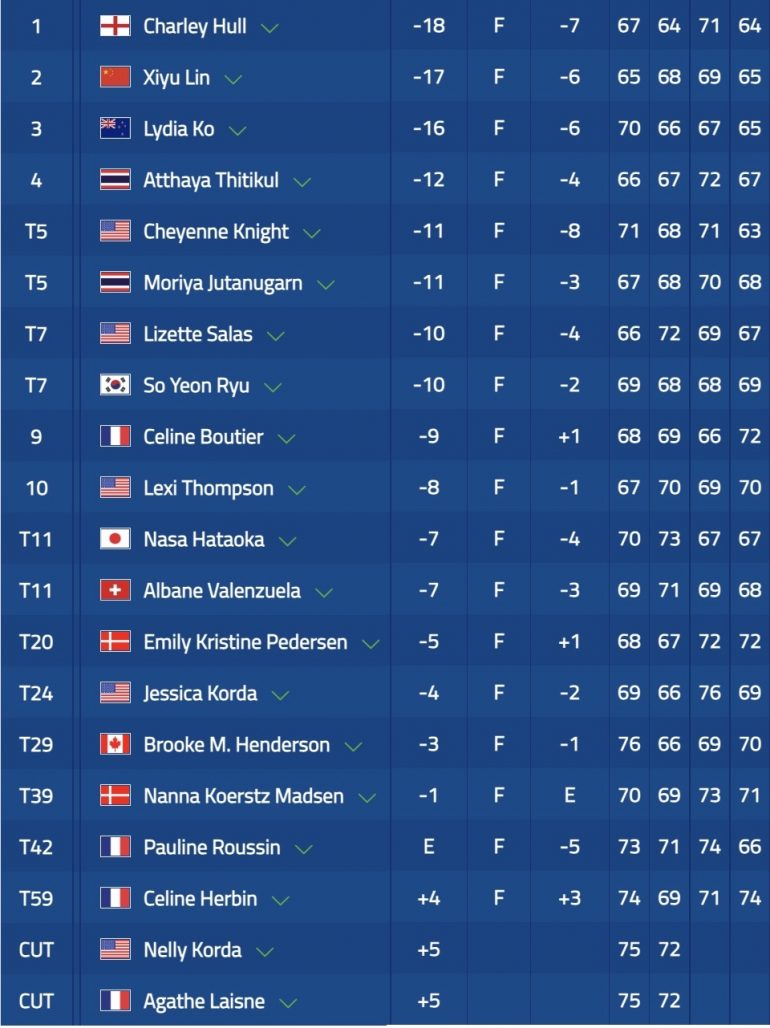Open Nasa Hataoka's player details

tap(288, 541)
